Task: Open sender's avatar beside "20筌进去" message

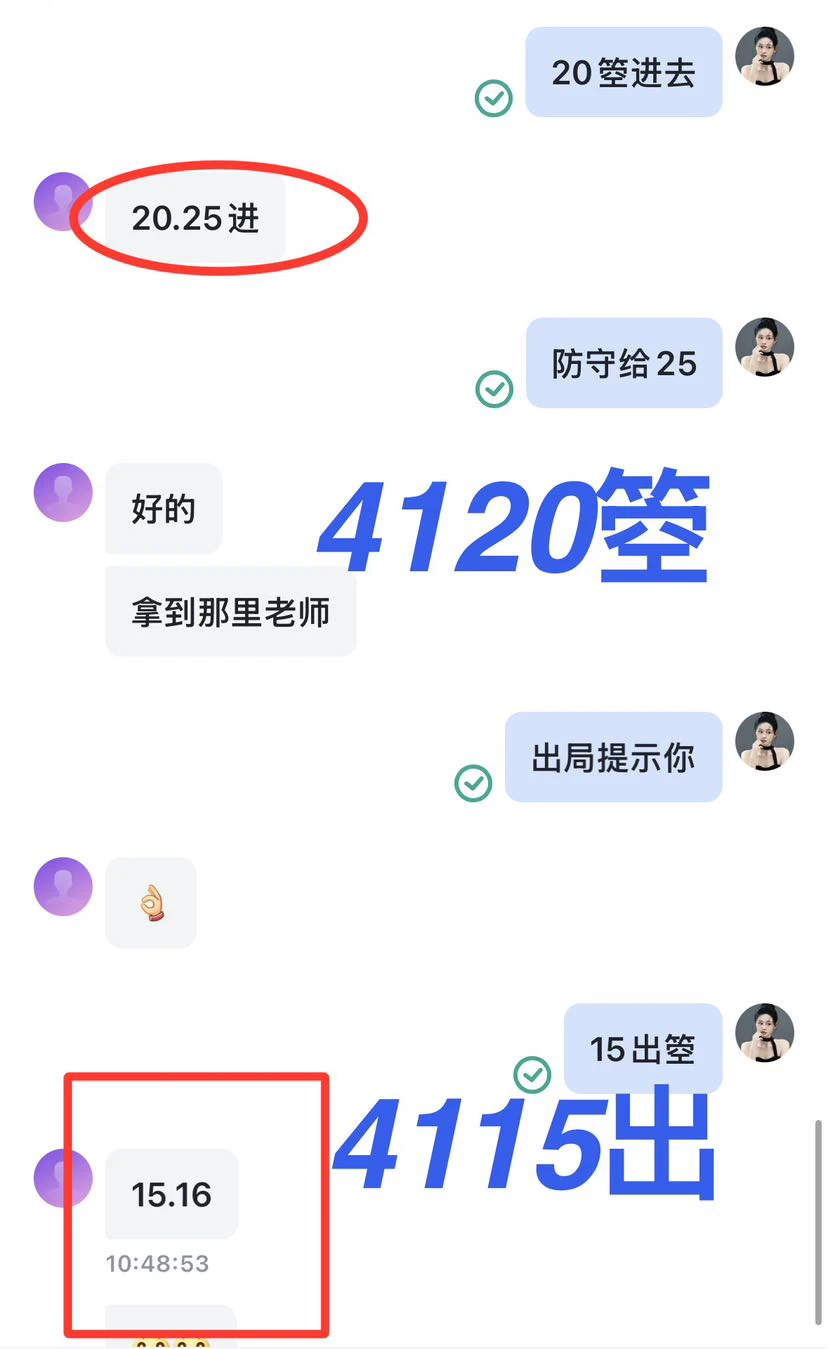Action: pyautogui.click(x=765, y=56)
